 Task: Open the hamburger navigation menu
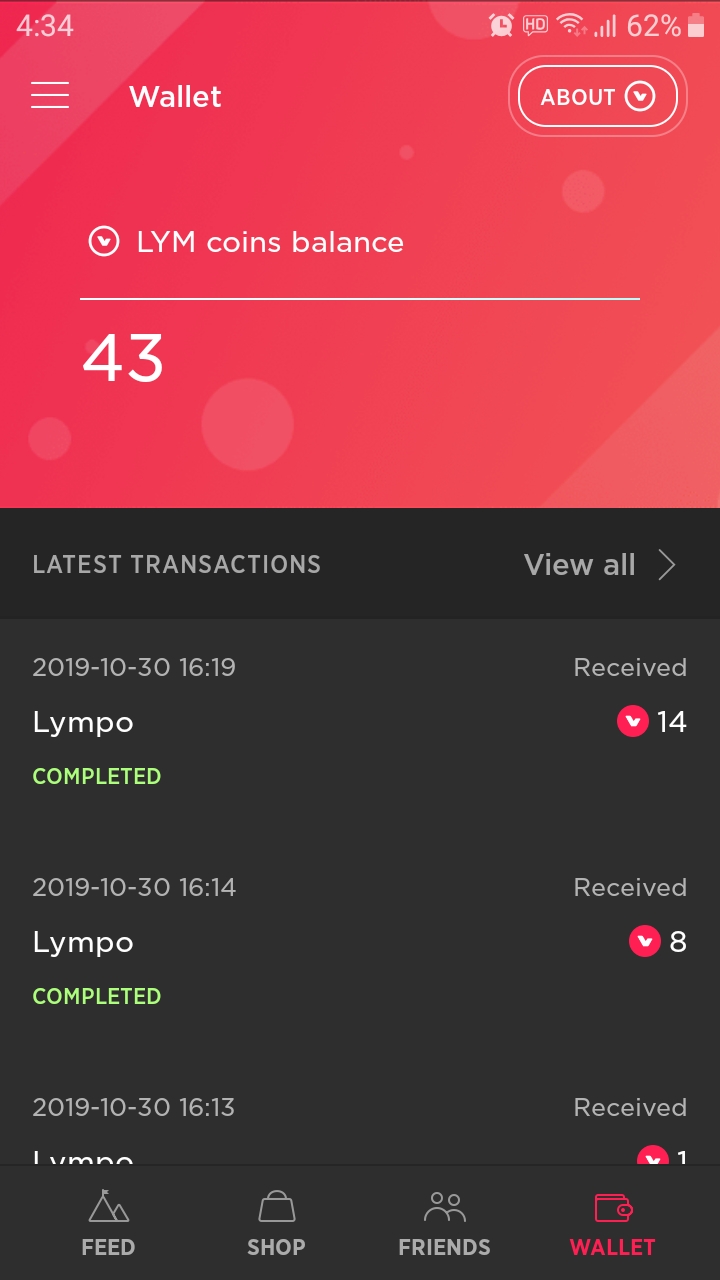click(x=50, y=96)
